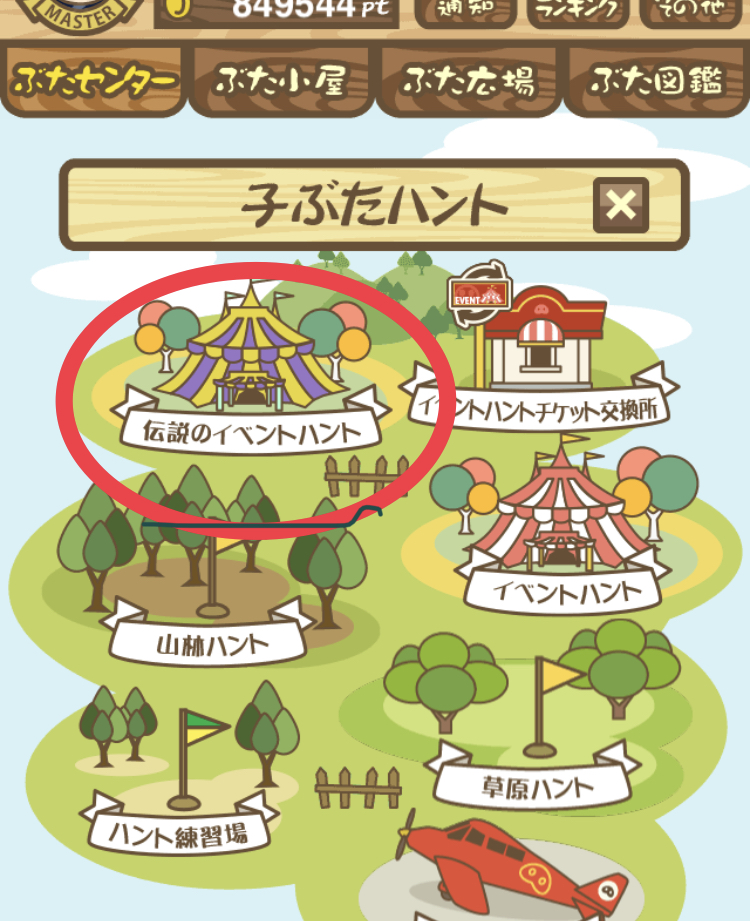This screenshot has height=921, width=750.
Task: Open the ぶた小屋 tab
Action: (280, 82)
